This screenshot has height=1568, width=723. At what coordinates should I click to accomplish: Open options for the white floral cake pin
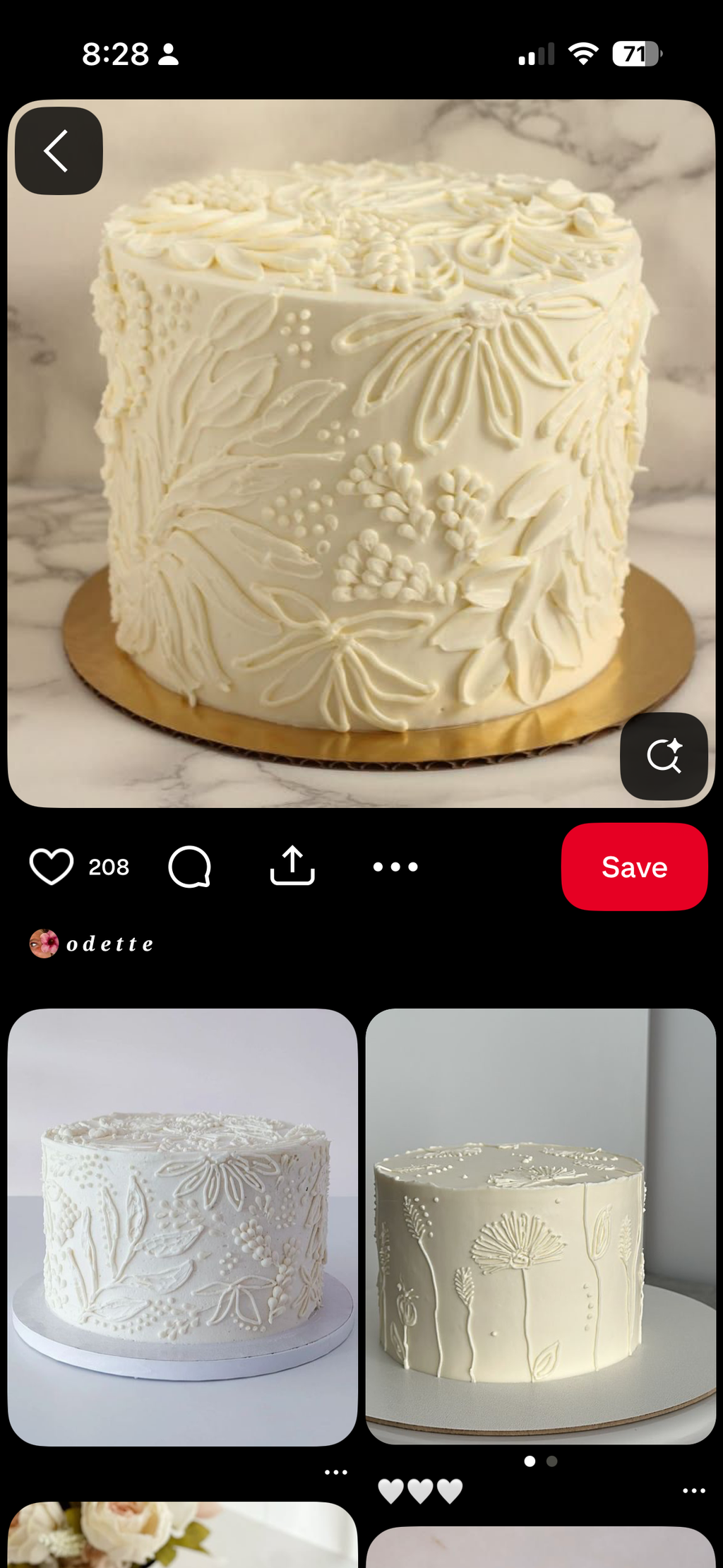[x=336, y=1473]
